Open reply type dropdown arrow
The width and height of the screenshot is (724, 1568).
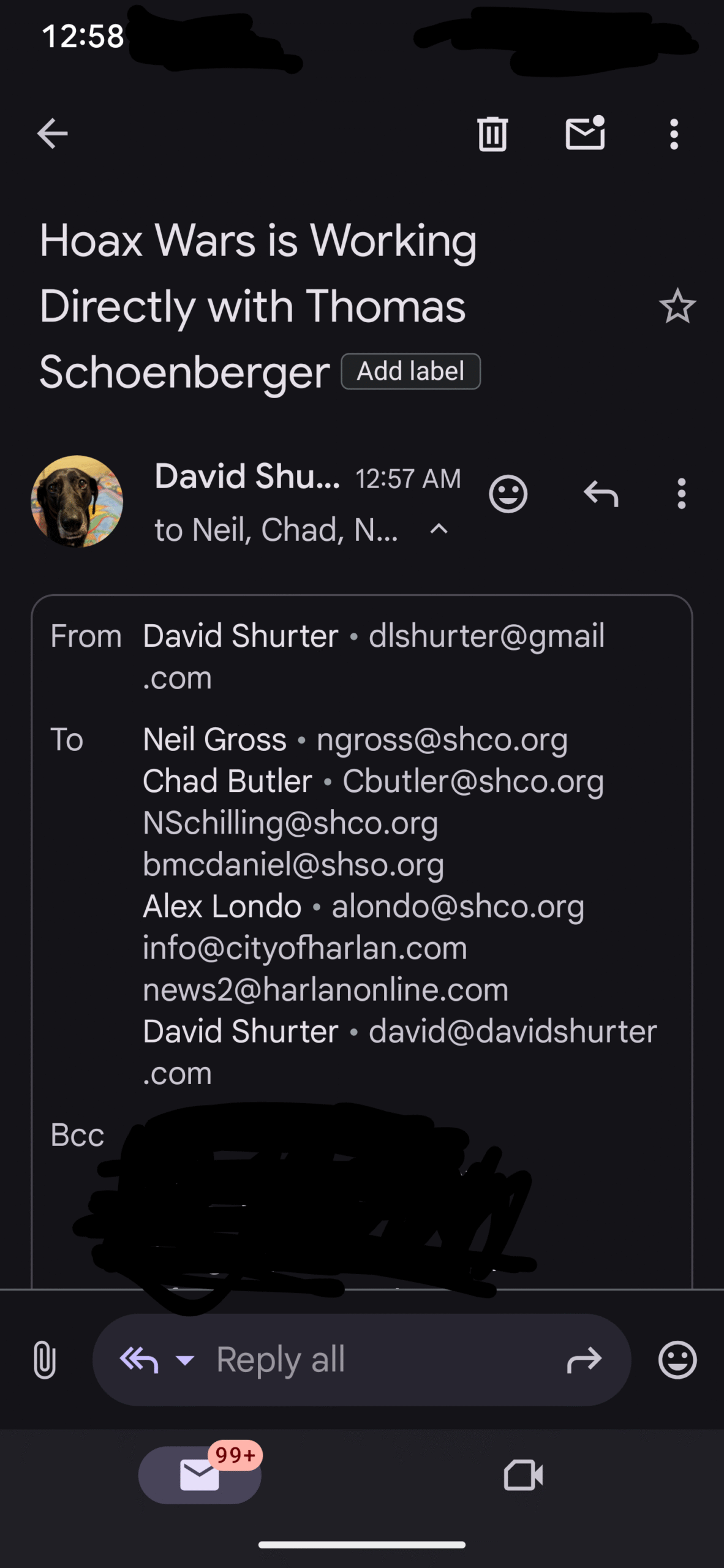[x=185, y=1360]
